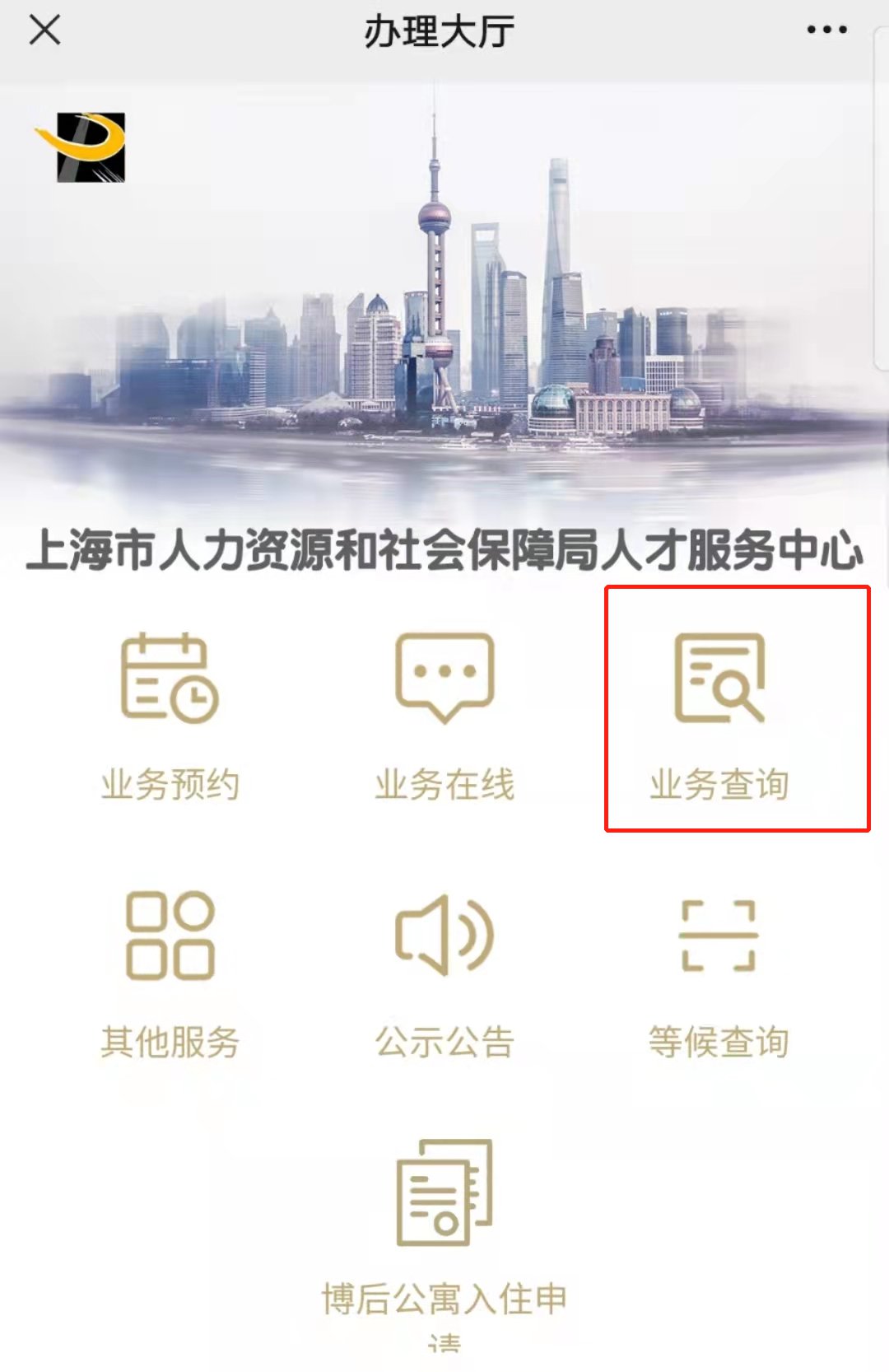Open 业务查询 business inquiry
The height and width of the screenshot is (1372, 889).
[719, 714]
